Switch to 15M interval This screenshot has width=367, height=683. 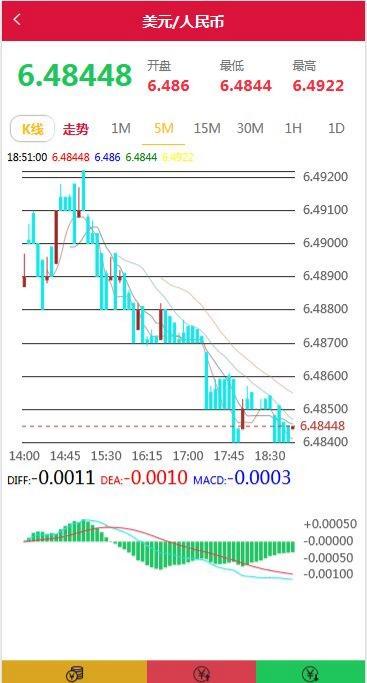207,128
